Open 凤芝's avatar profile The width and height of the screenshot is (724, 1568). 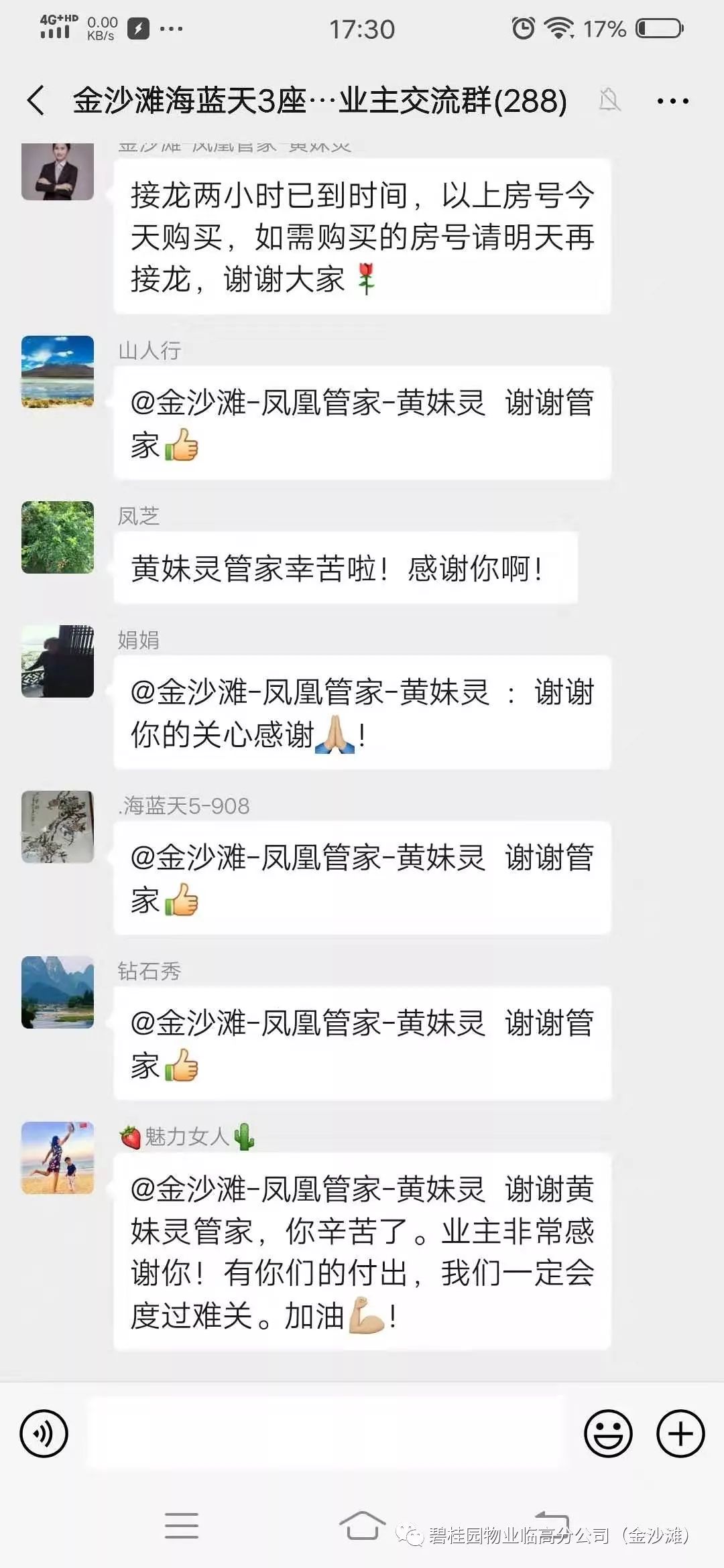click(x=58, y=537)
